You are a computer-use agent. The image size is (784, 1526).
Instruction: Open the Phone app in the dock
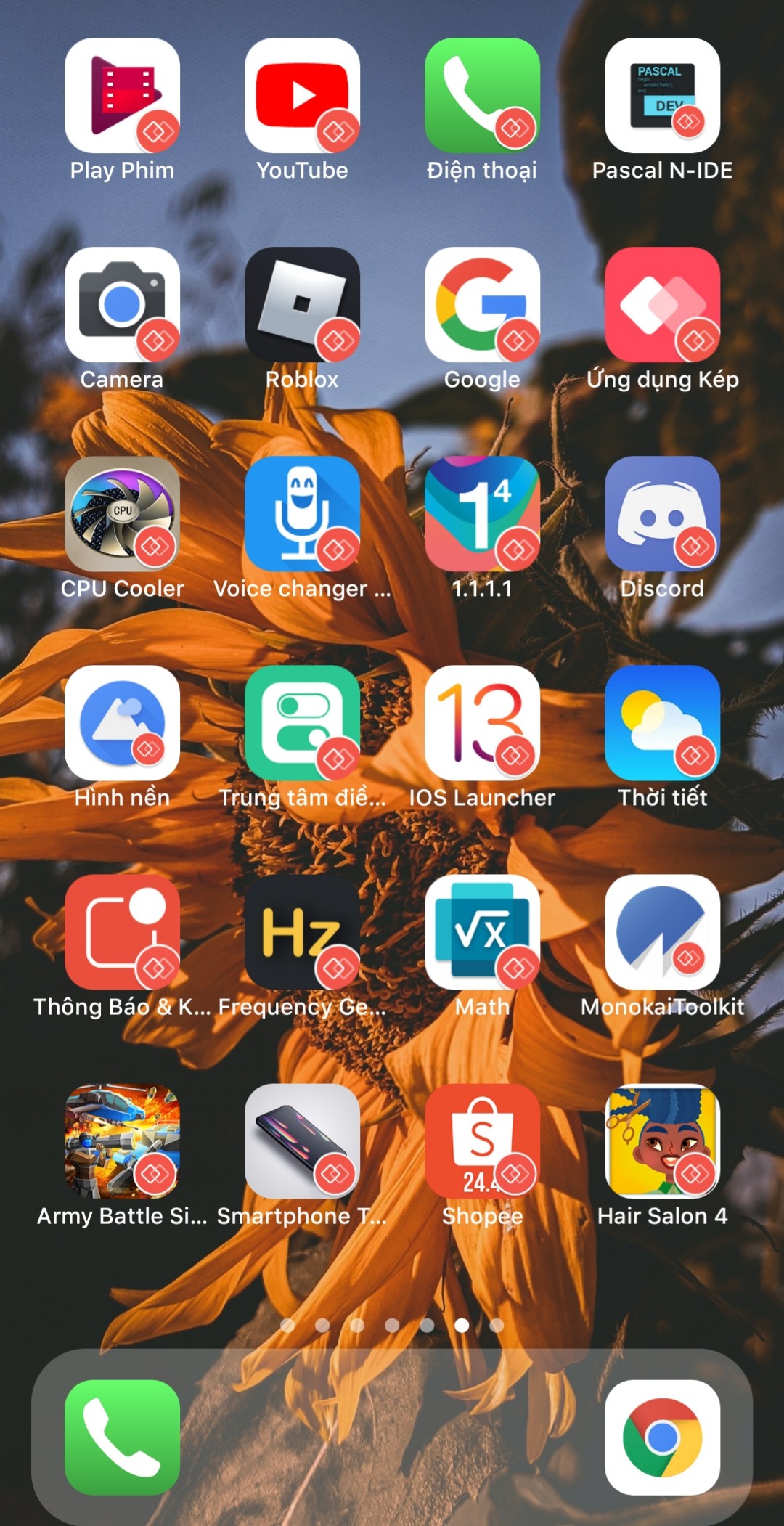122,1437
